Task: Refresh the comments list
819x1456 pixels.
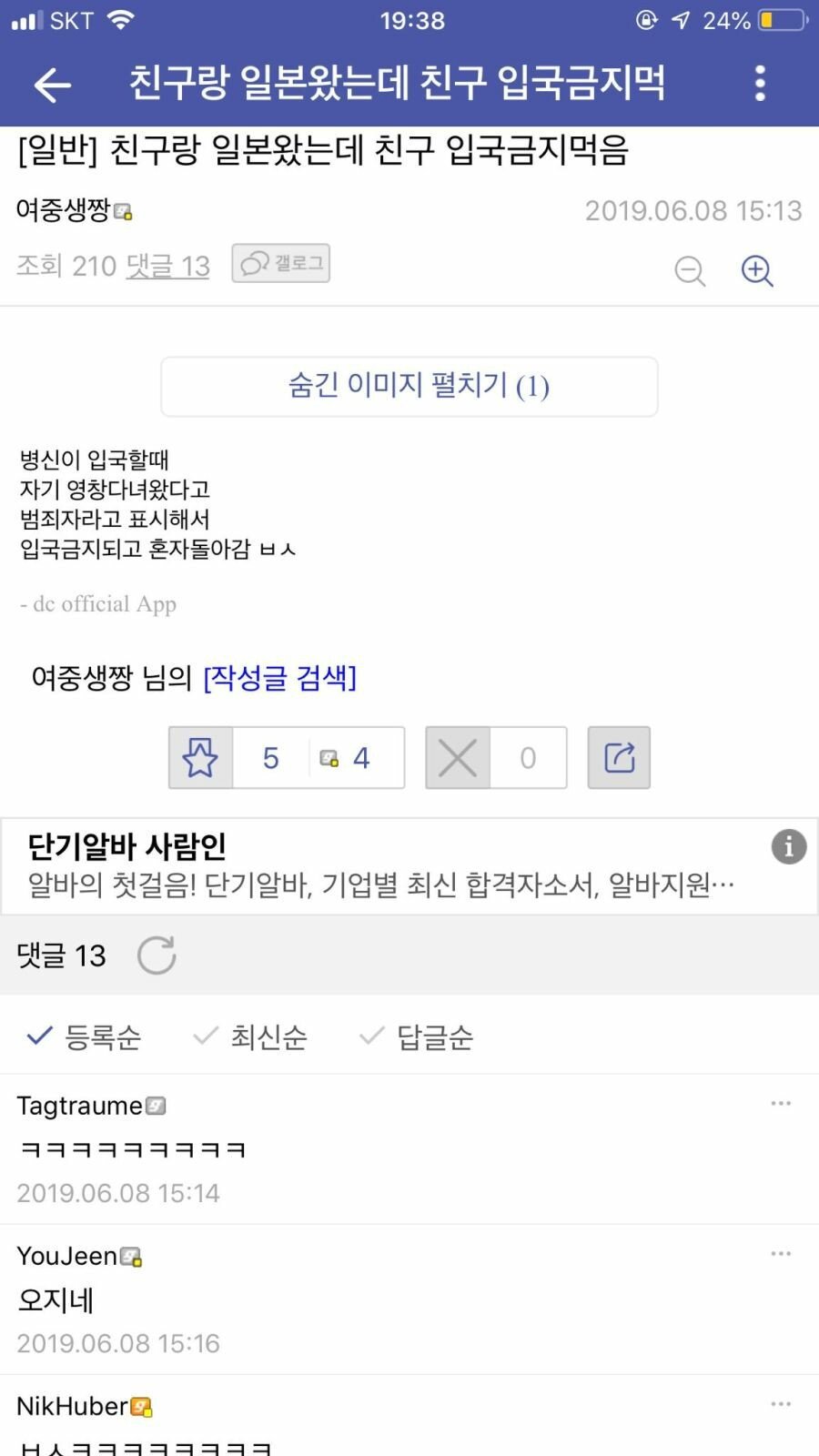Action: tap(157, 955)
